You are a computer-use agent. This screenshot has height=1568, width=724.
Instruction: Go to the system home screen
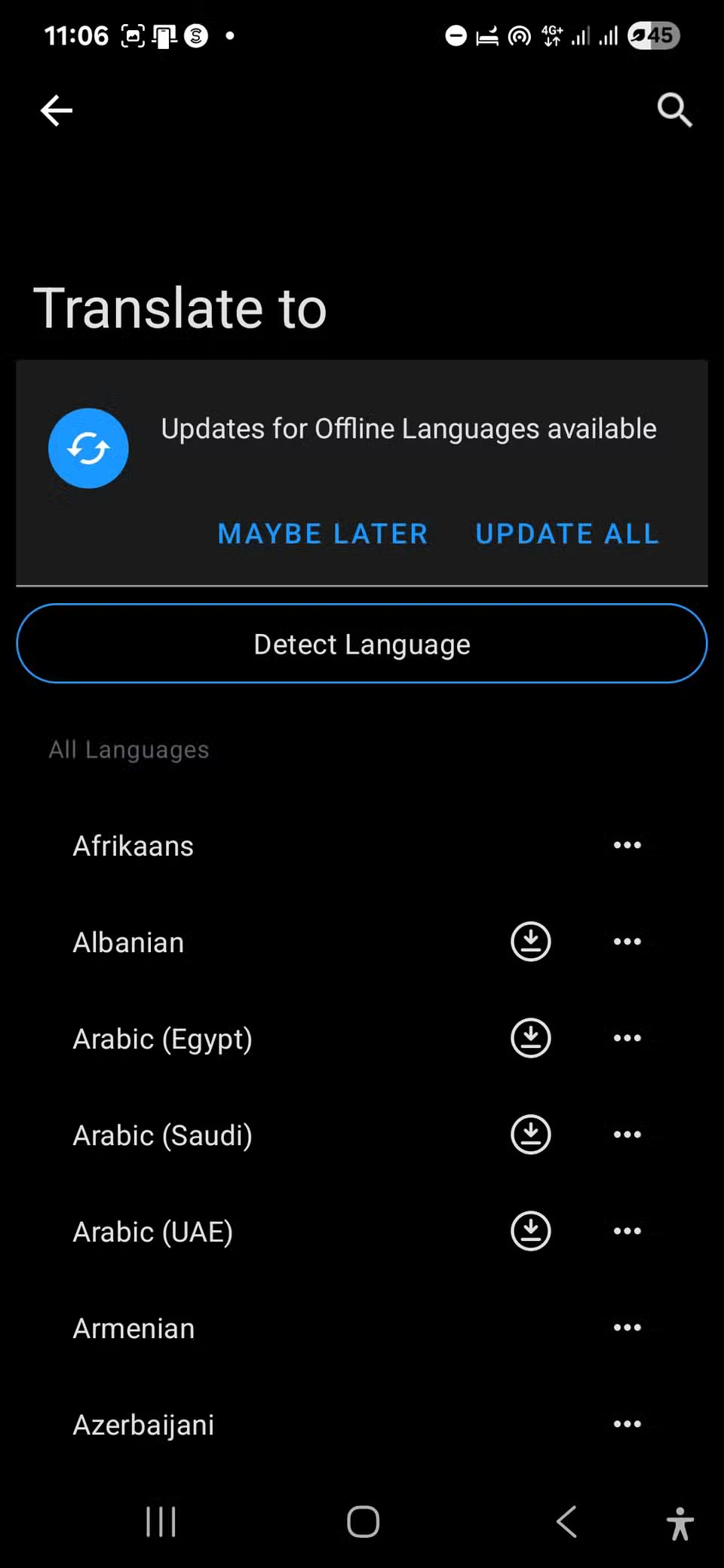(363, 1521)
